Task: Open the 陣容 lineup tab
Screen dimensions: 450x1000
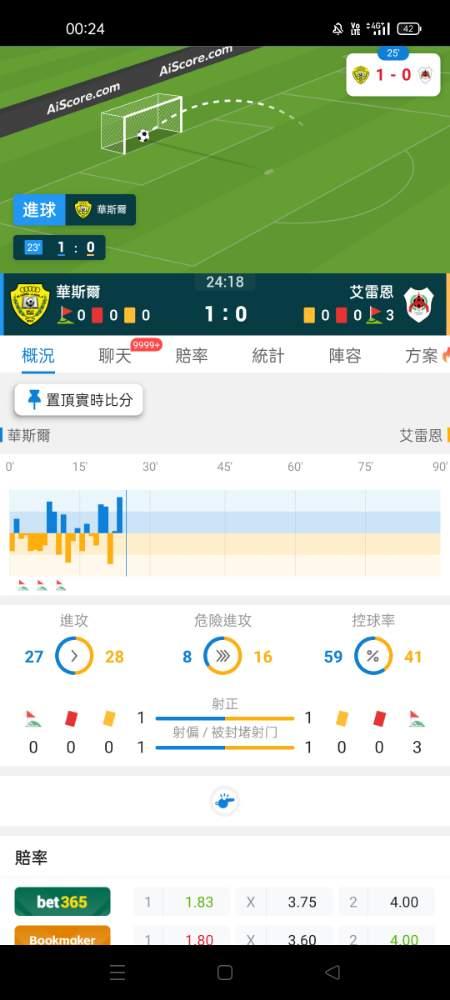Action: point(345,355)
